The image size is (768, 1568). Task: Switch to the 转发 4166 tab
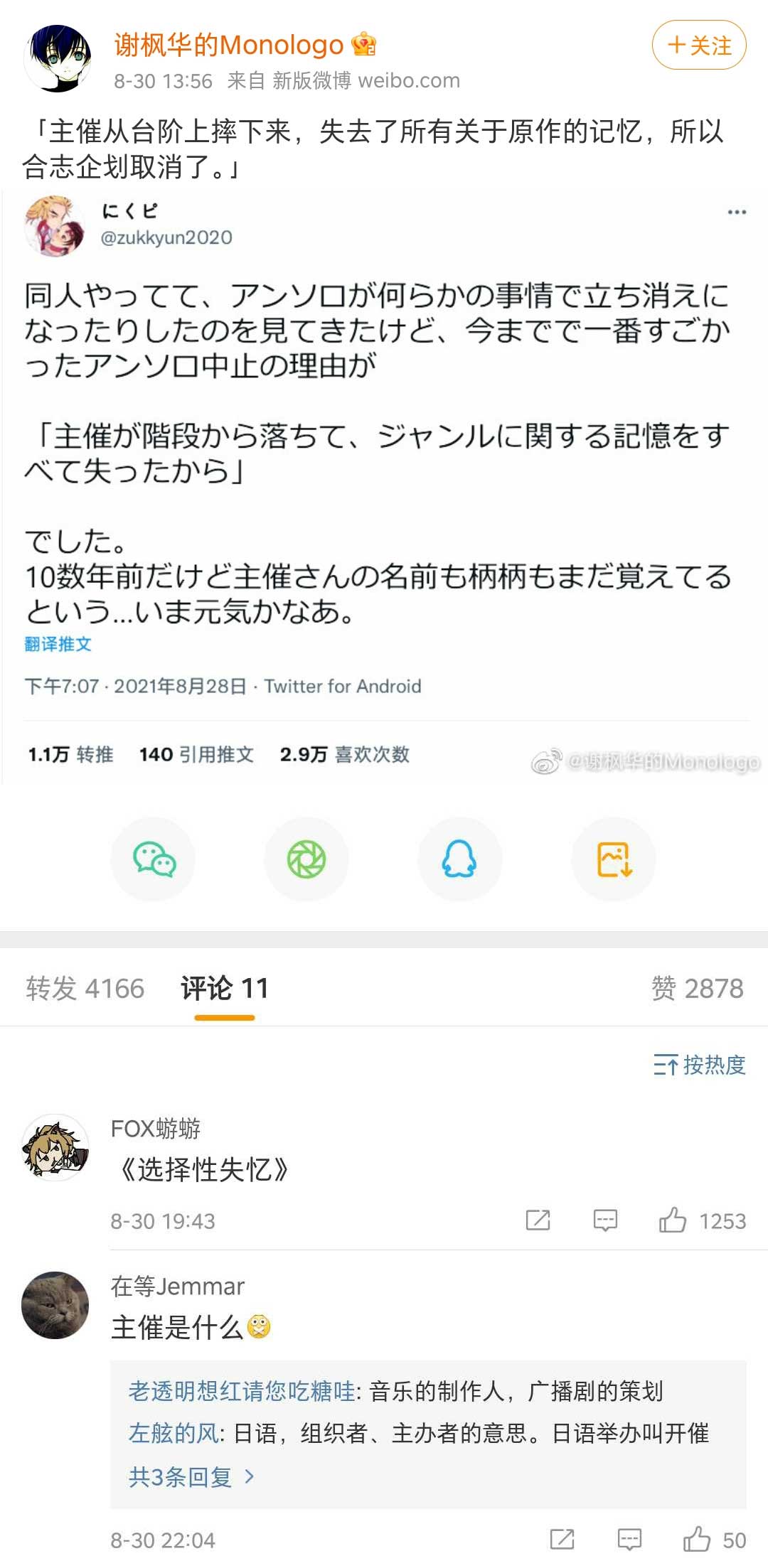click(85, 988)
